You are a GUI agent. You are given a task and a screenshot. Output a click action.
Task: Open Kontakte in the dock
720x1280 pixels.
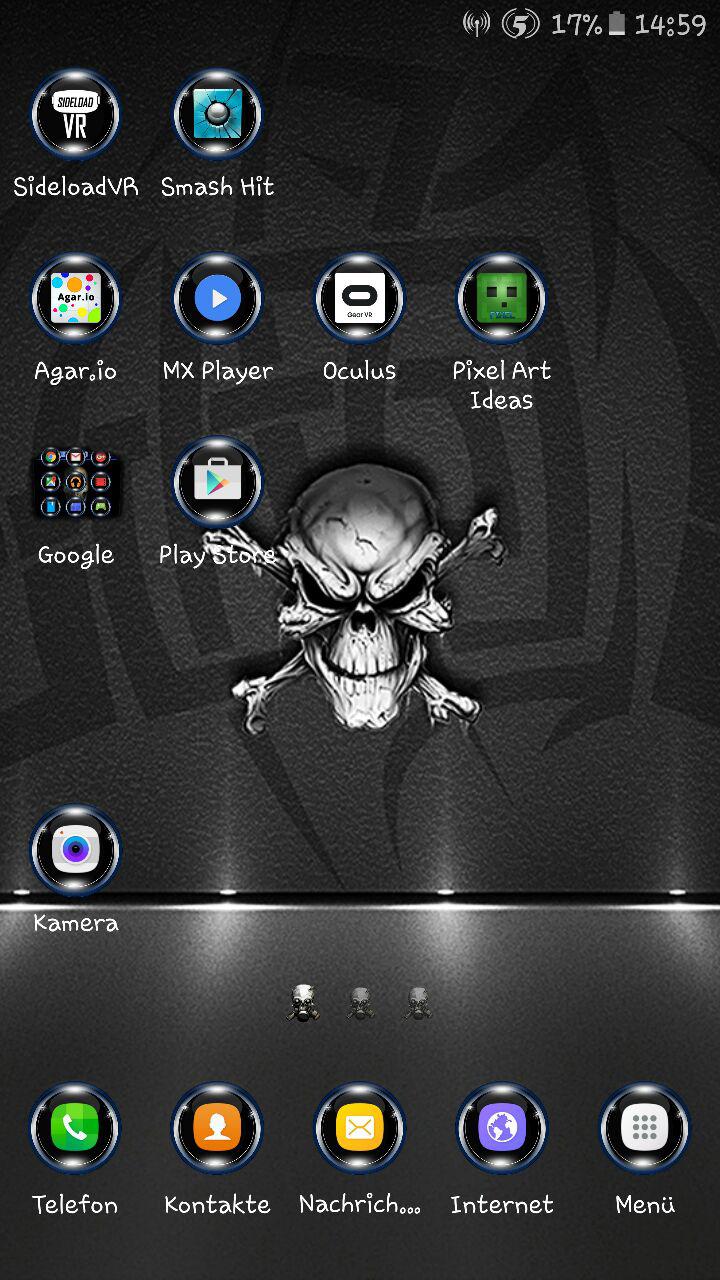[x=217, y=1129]
